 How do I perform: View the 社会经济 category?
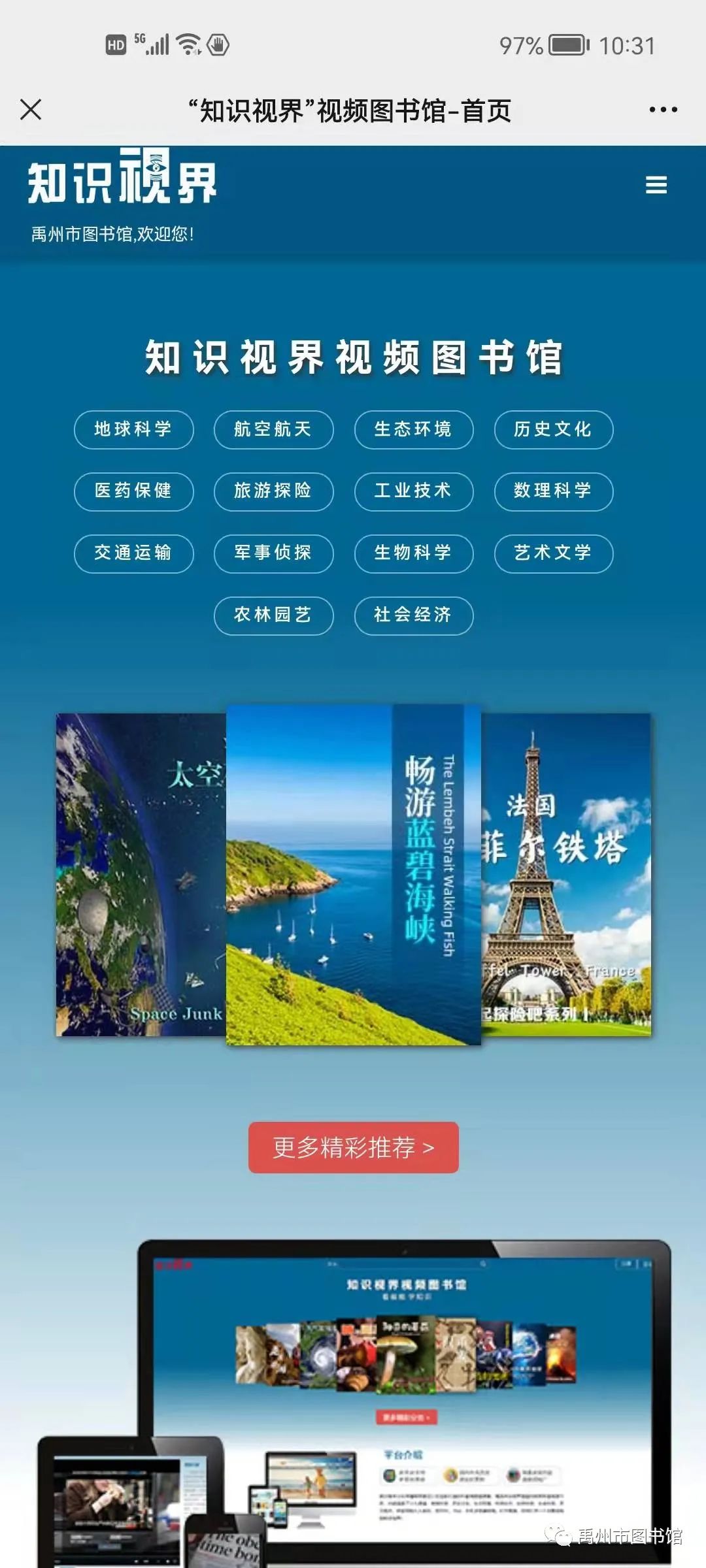pos(413,615)
